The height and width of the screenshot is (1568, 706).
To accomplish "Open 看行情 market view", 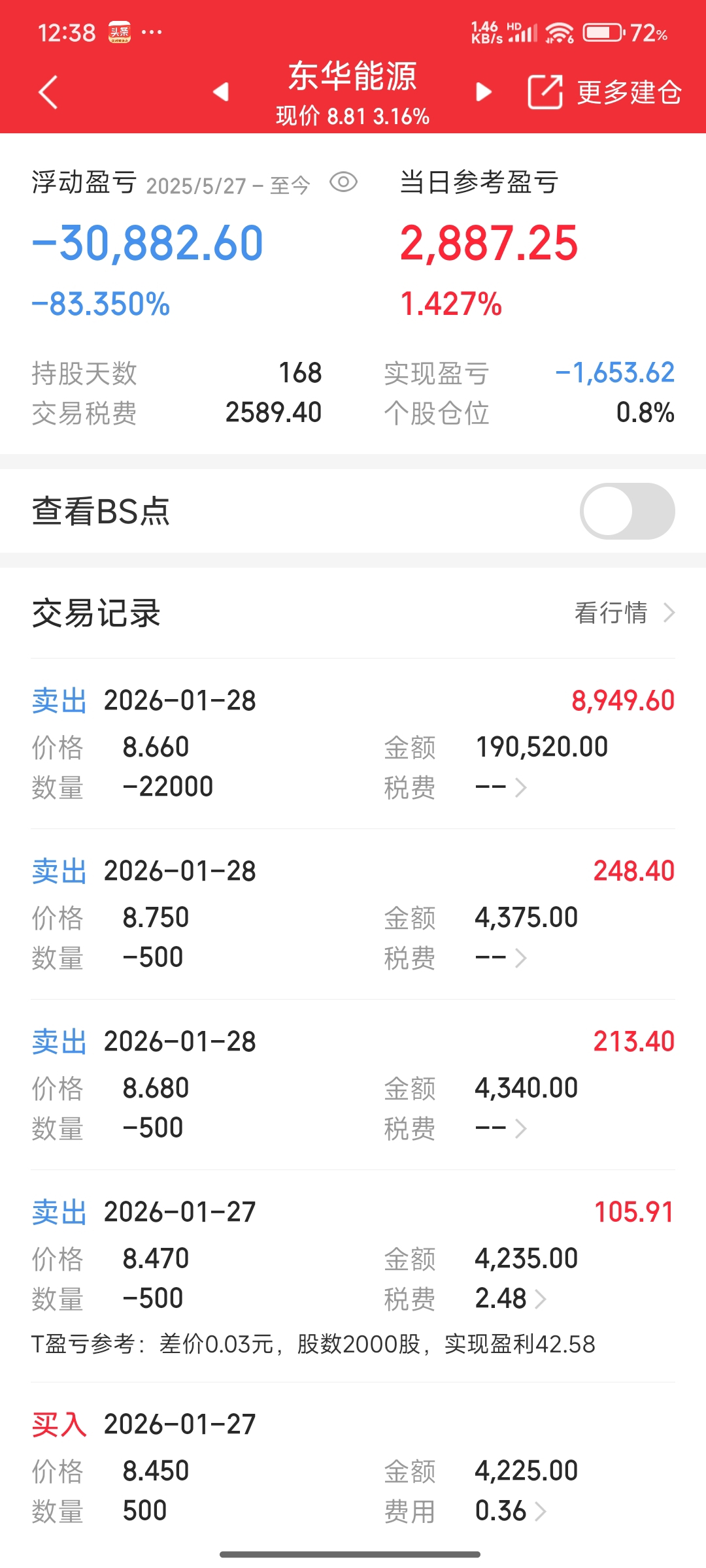I will (624, 613).
